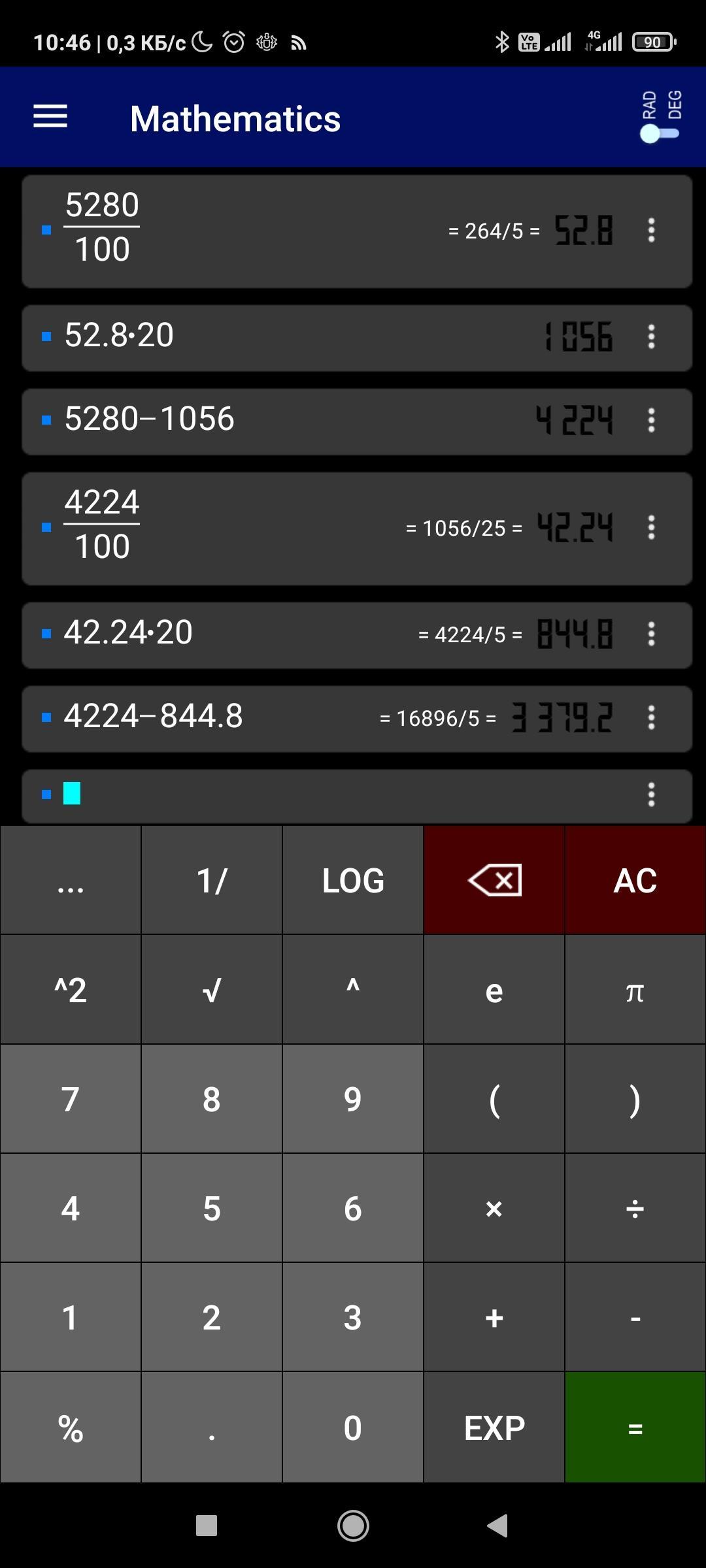Tap the square root key

[212, 990]
